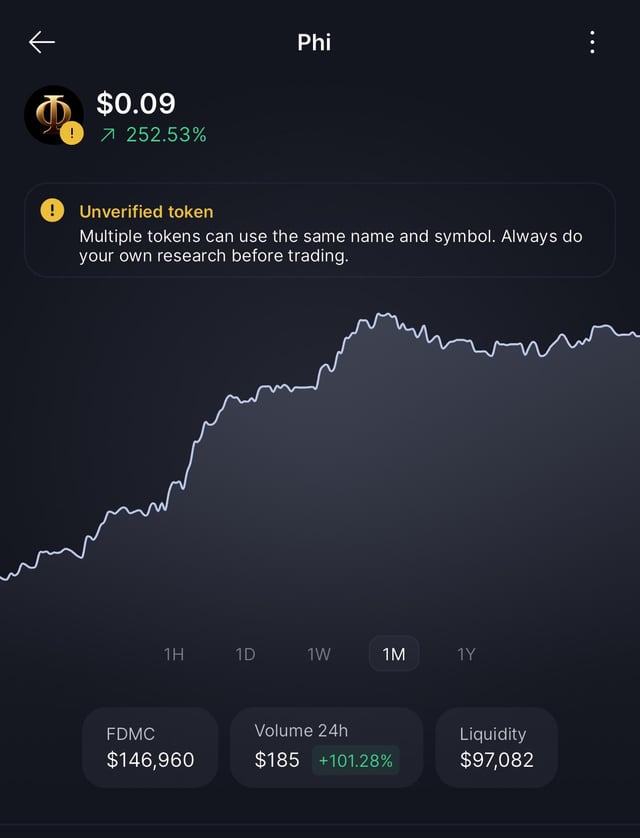Image resolution: width=640 pixels, height=838 pixels.
Task: Go back using the arrow icon
Action: pyautogui.click(x=42, y=42)
